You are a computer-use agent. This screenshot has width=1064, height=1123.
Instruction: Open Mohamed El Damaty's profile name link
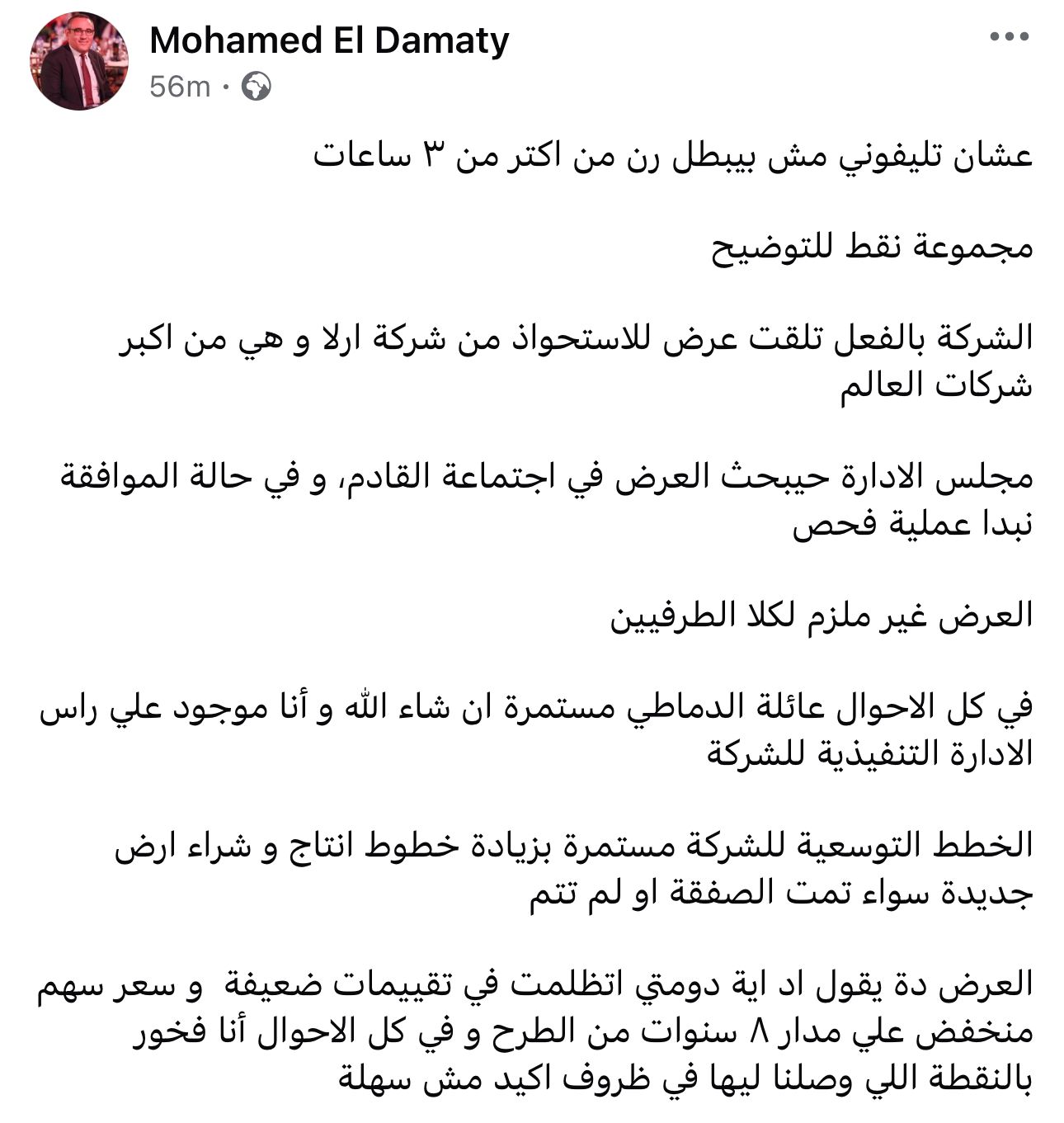click(x=329, y=40)
